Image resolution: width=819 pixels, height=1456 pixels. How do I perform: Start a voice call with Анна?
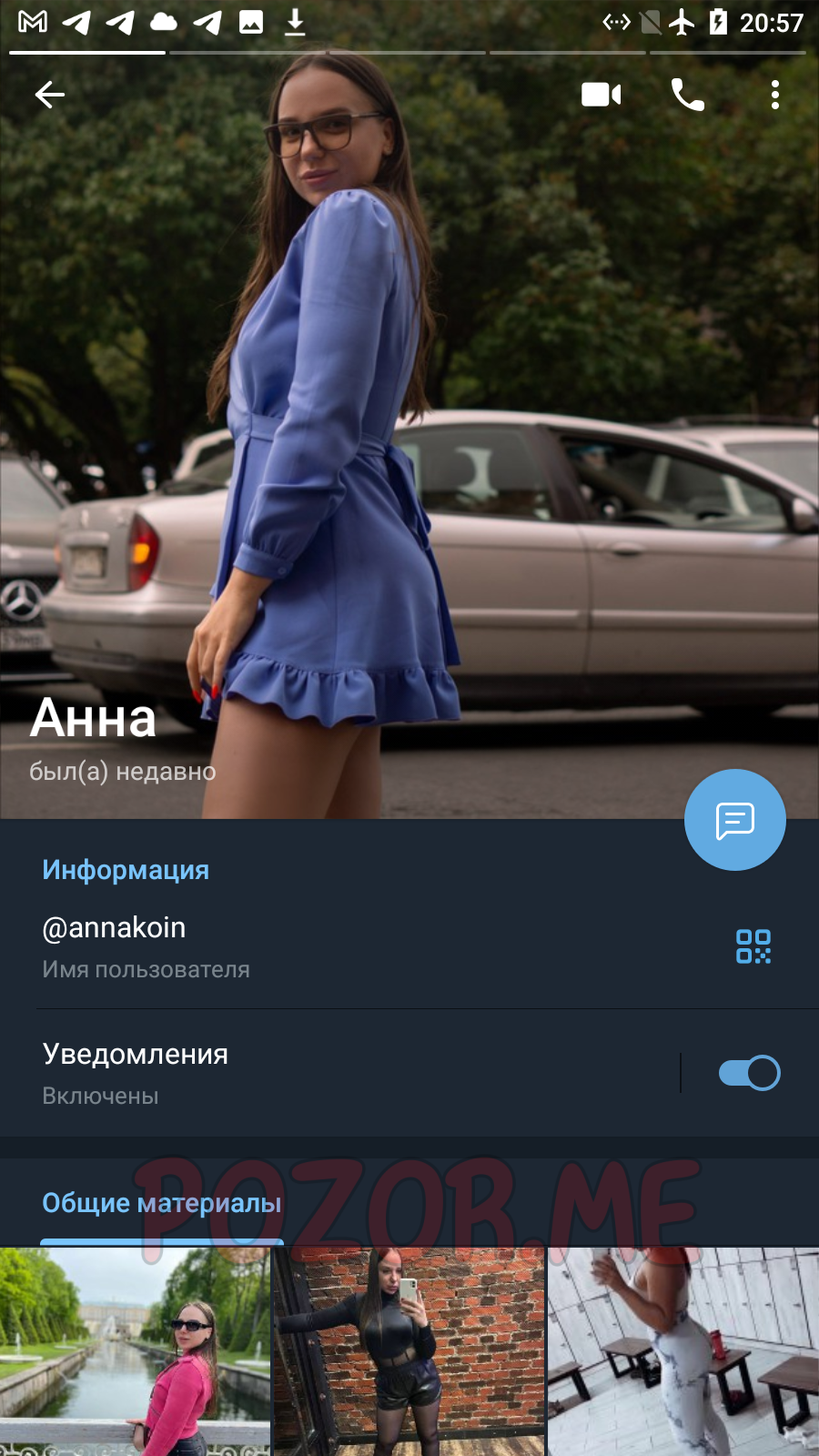tap(688, 95)
